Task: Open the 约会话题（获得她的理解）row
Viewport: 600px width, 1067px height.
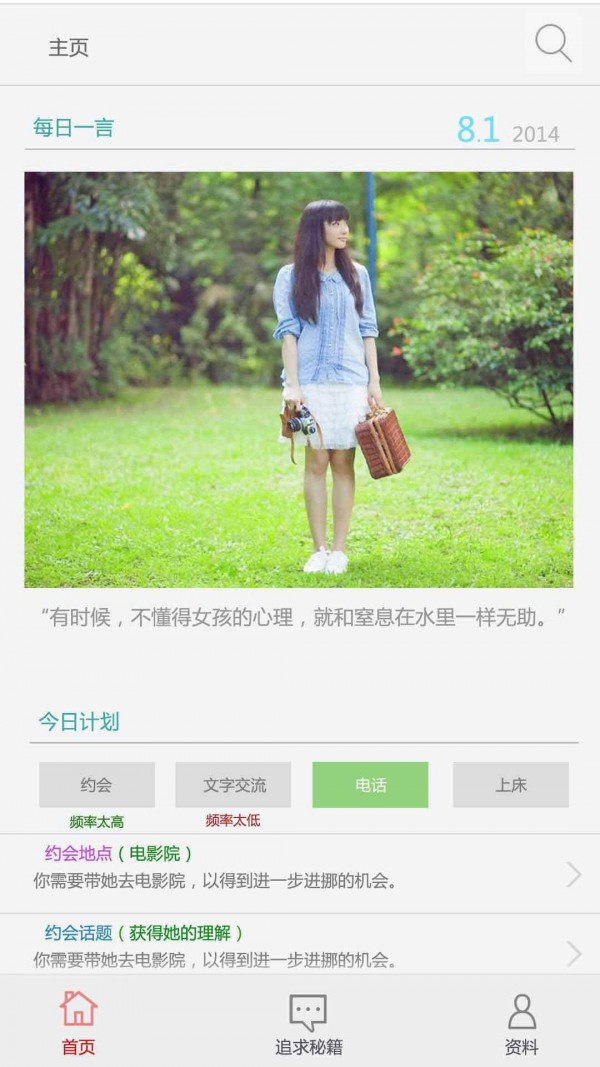Action: 300,946
